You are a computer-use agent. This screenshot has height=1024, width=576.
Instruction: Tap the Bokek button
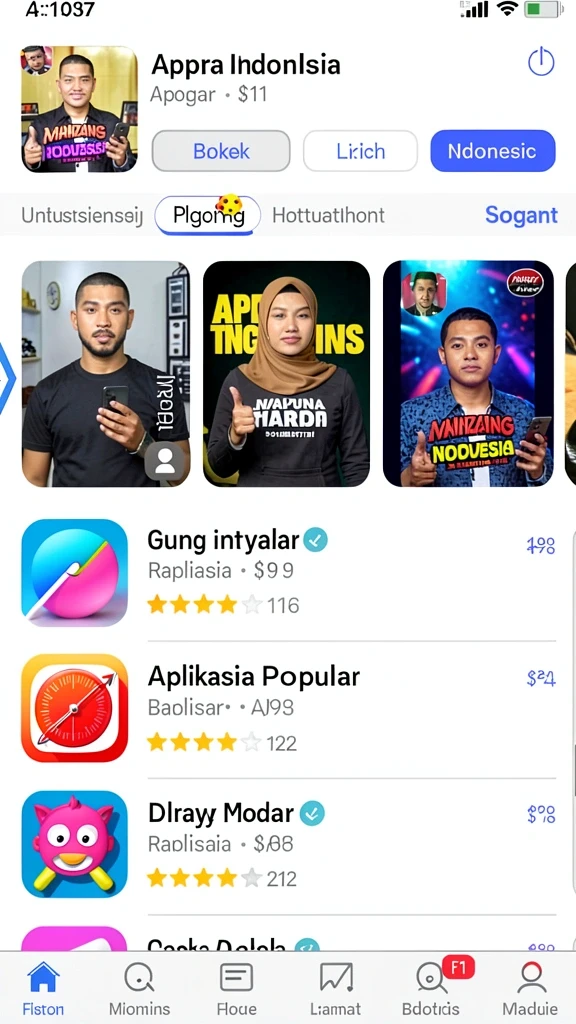[x=221, y=151]
